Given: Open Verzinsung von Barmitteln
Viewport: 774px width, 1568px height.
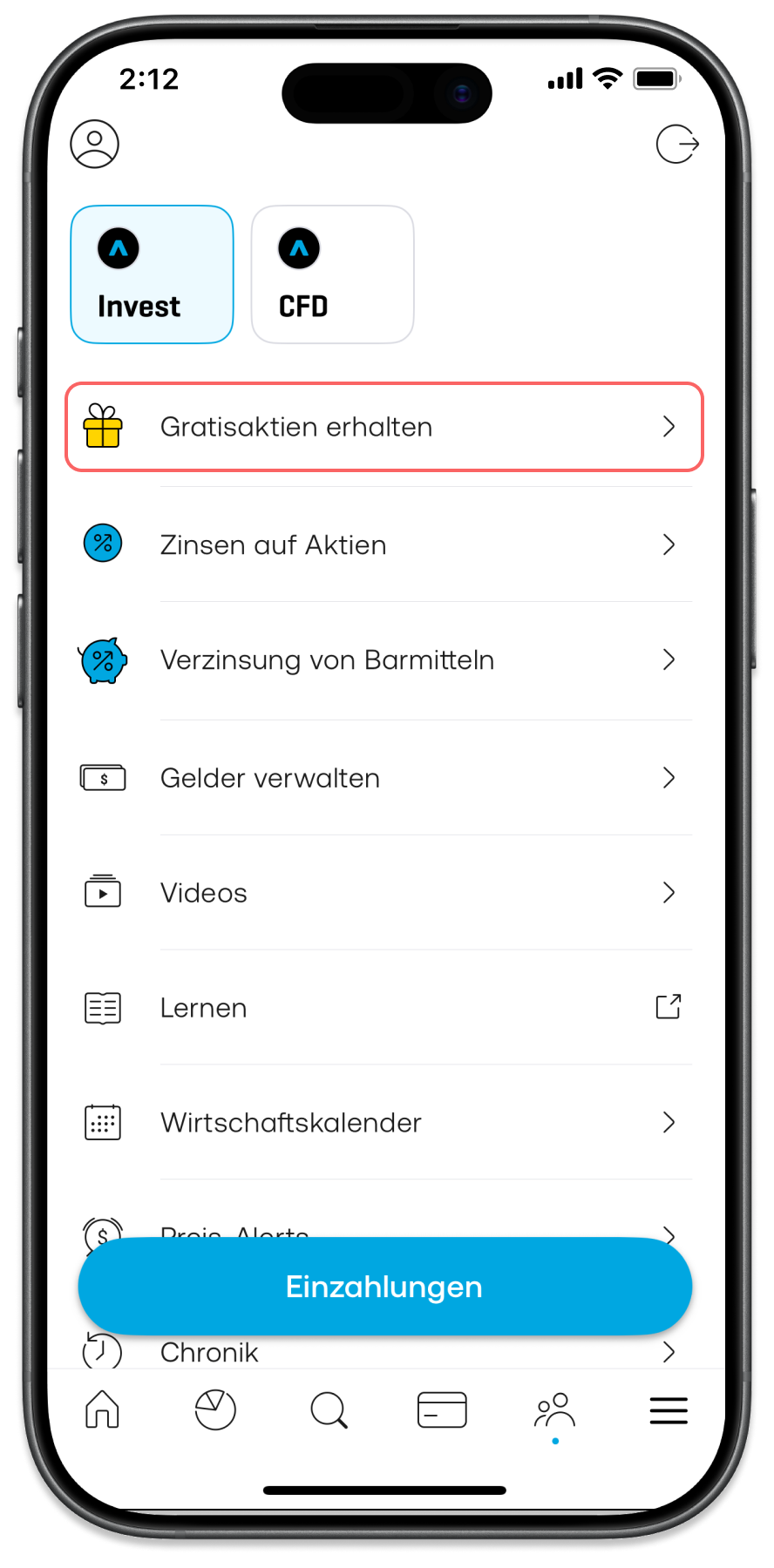Looking at the screenshot, I should 384,659.
